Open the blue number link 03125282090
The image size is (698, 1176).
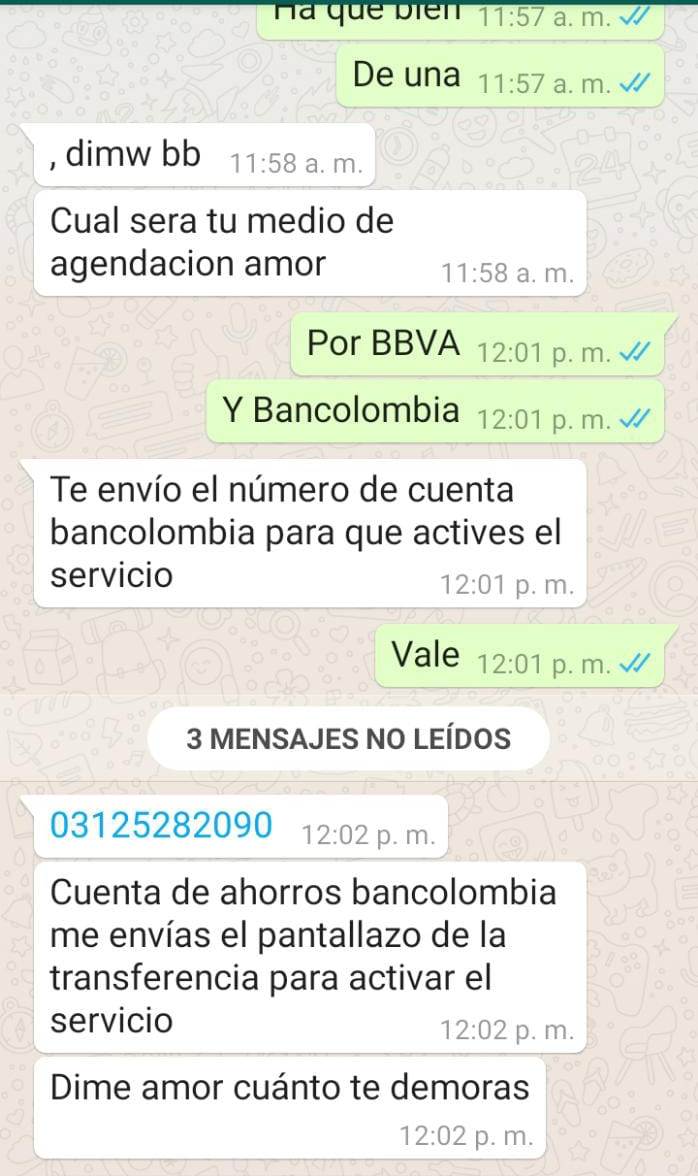tap(161, 826)
